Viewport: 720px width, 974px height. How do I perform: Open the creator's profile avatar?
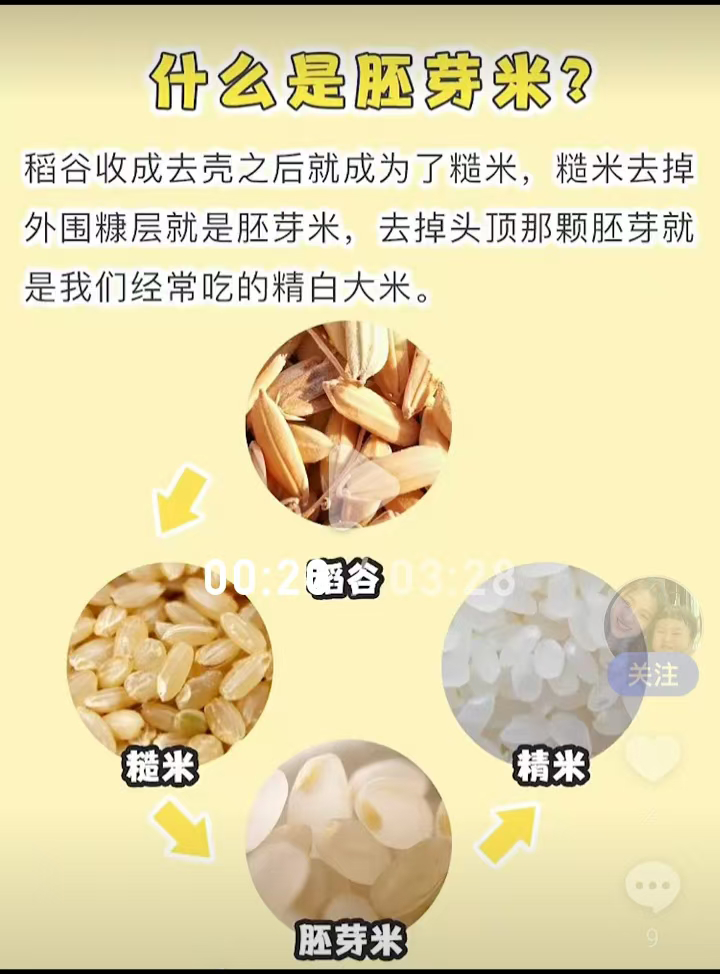(x=652, y=620)
